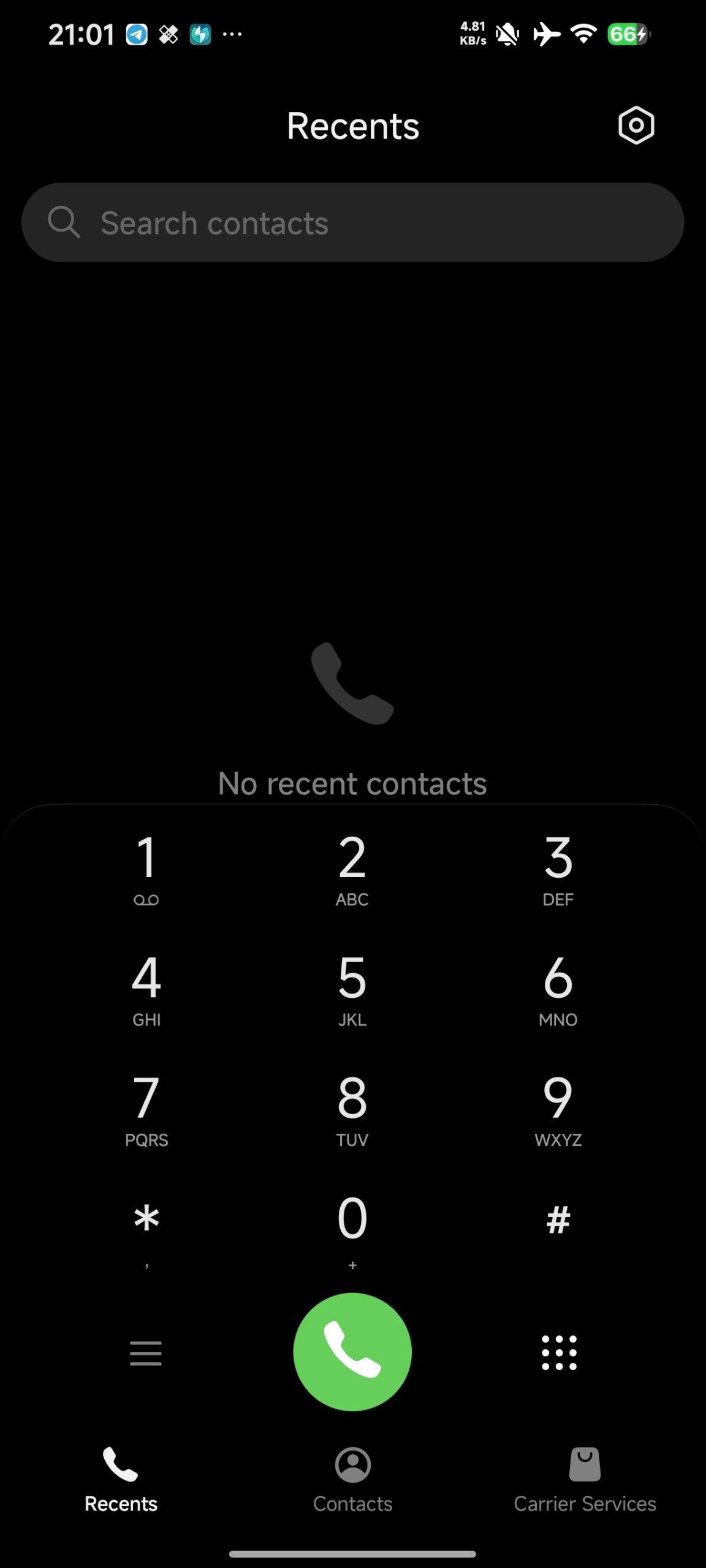
Task: Start call with green phone button
Action: (x=352, y=1352)
